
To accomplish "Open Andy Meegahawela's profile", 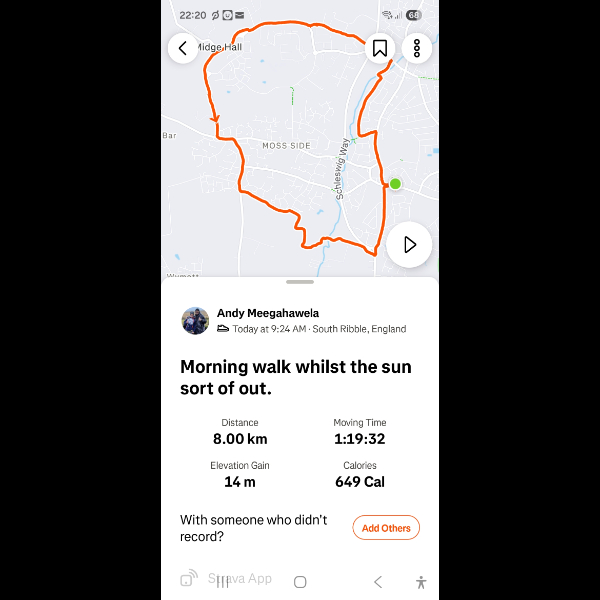I will point(195,321).
